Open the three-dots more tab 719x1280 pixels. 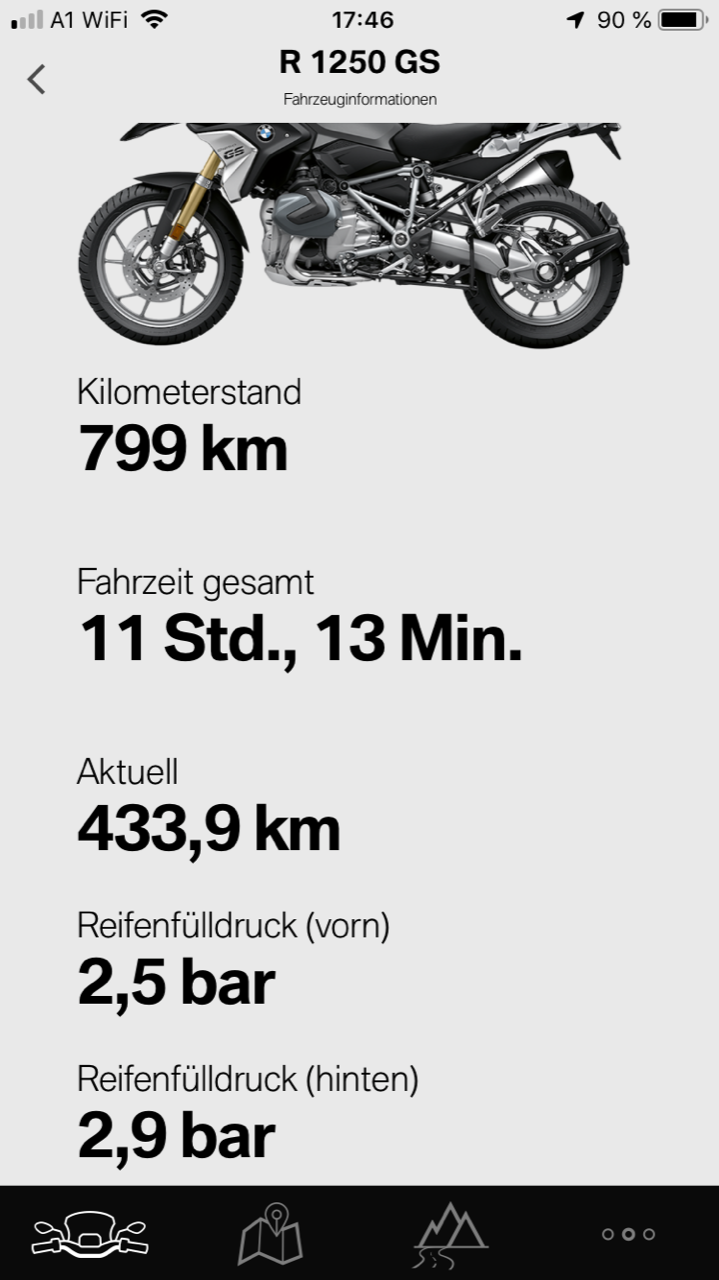pyautogui.click(x=628, y=1234)
